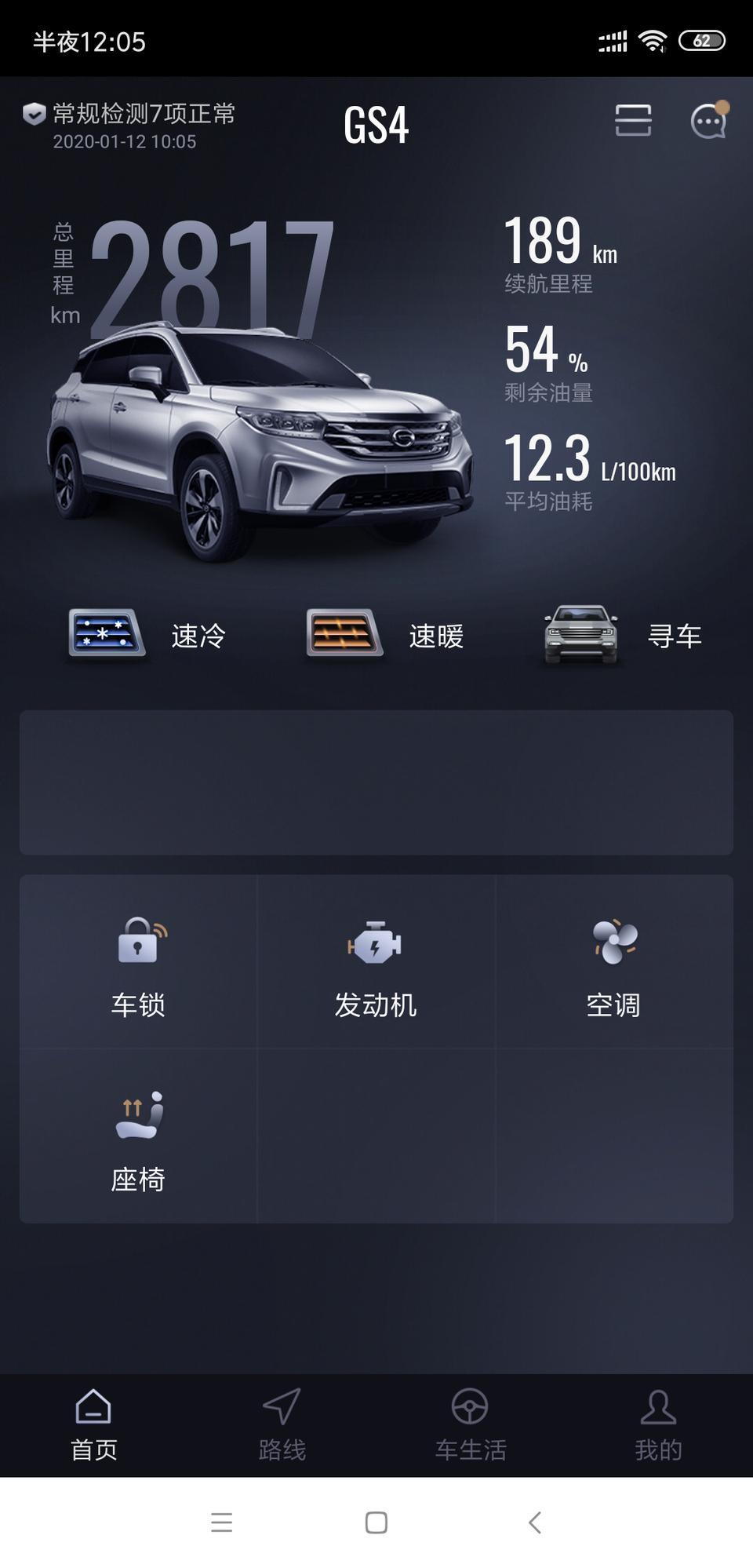Open the vehicle switch card icon
753x1568 pixels.
(x=633, y=120)
